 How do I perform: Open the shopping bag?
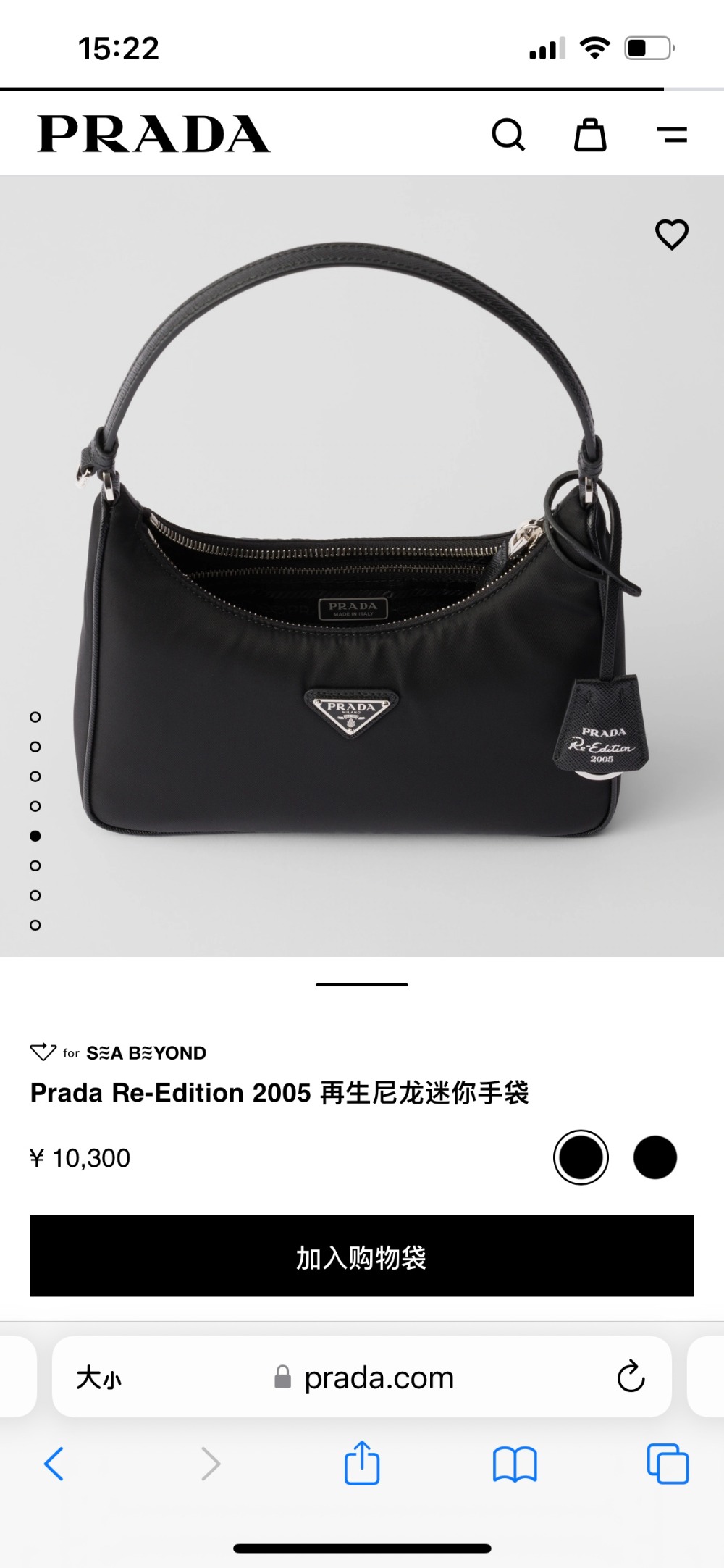(x=590, y=135)
